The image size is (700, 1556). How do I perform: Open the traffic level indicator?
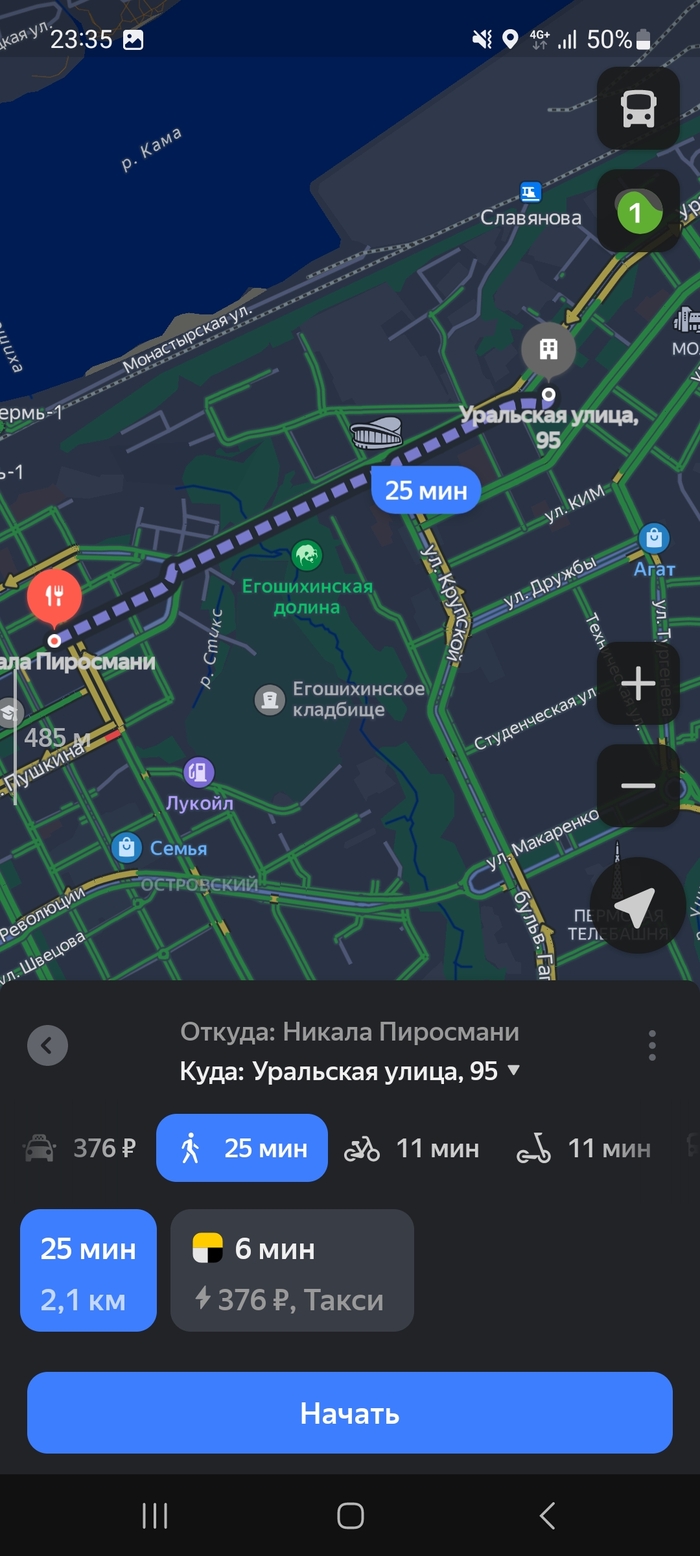tap(638, 211)
